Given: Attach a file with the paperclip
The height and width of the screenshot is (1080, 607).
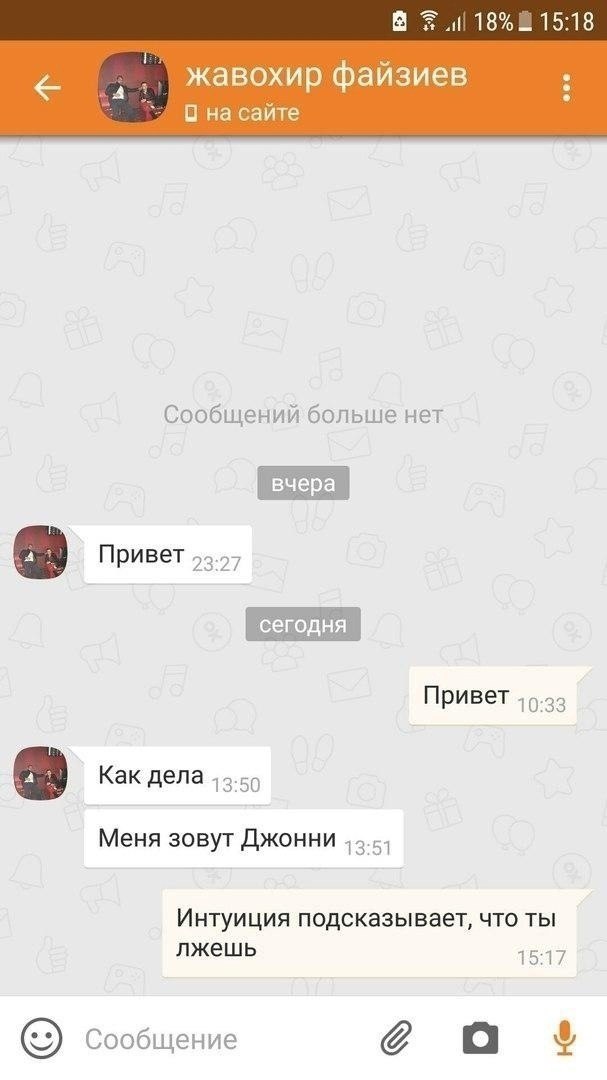Looking at the screenshot, I should 397,1039.
